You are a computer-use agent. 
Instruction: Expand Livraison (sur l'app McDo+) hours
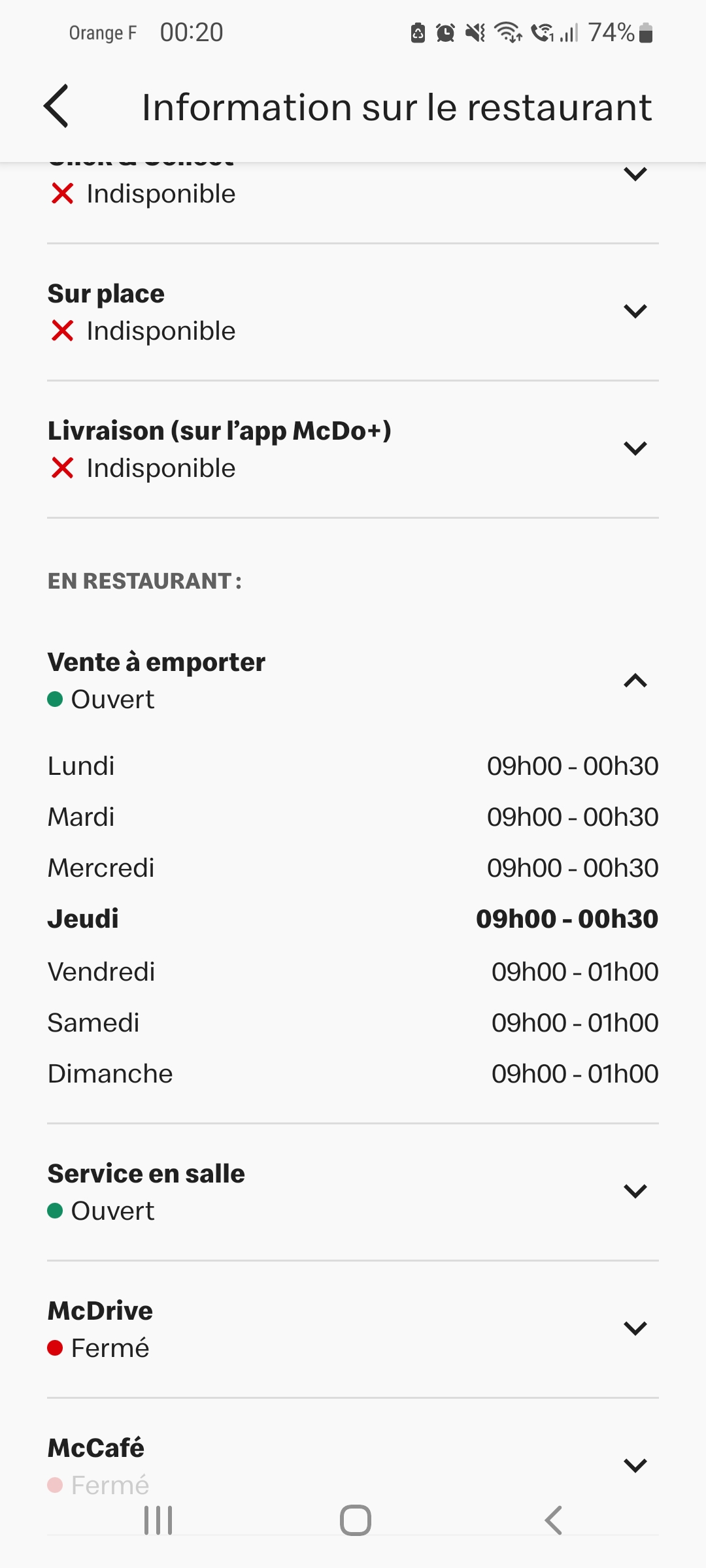[x=635, y=448]
